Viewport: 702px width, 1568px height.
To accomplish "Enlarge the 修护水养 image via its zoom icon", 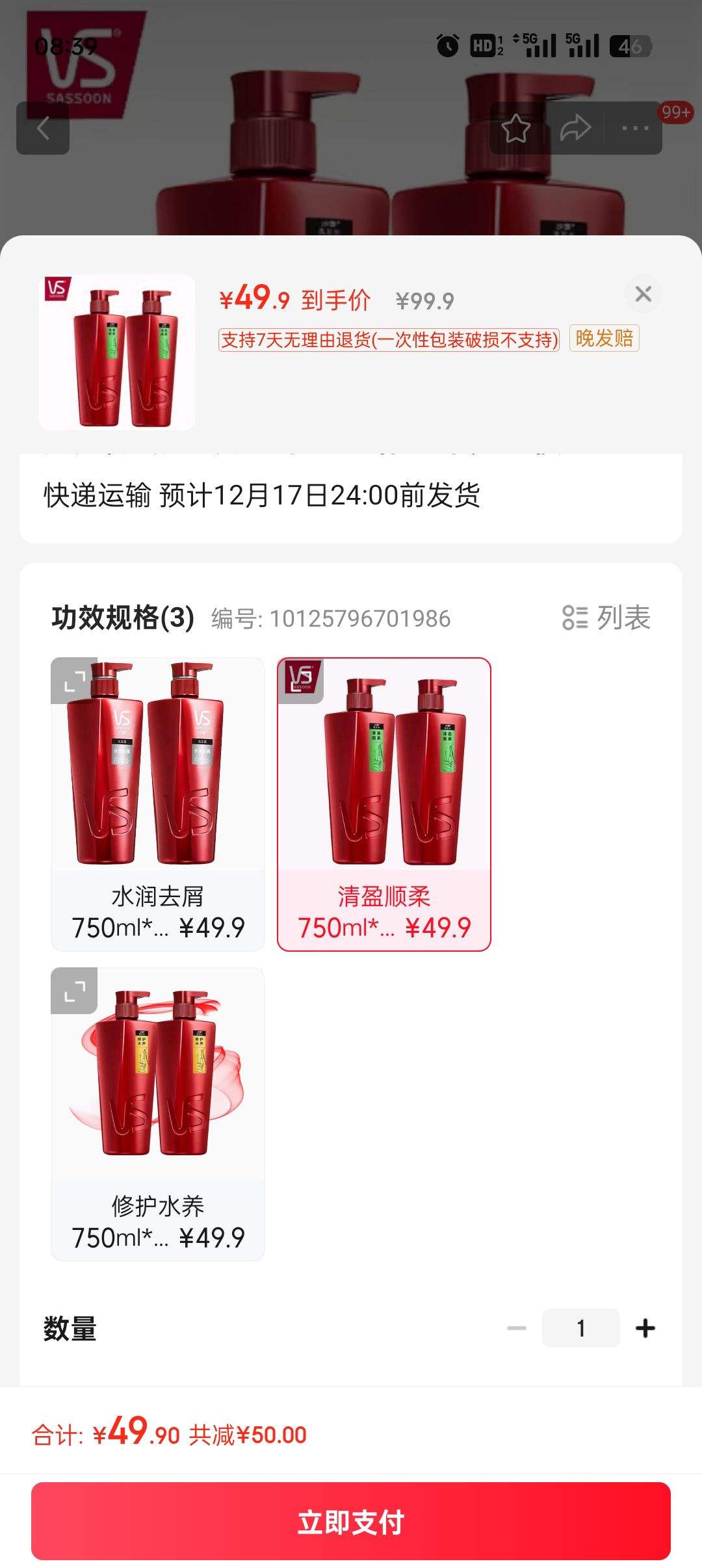I will point(73,991).
